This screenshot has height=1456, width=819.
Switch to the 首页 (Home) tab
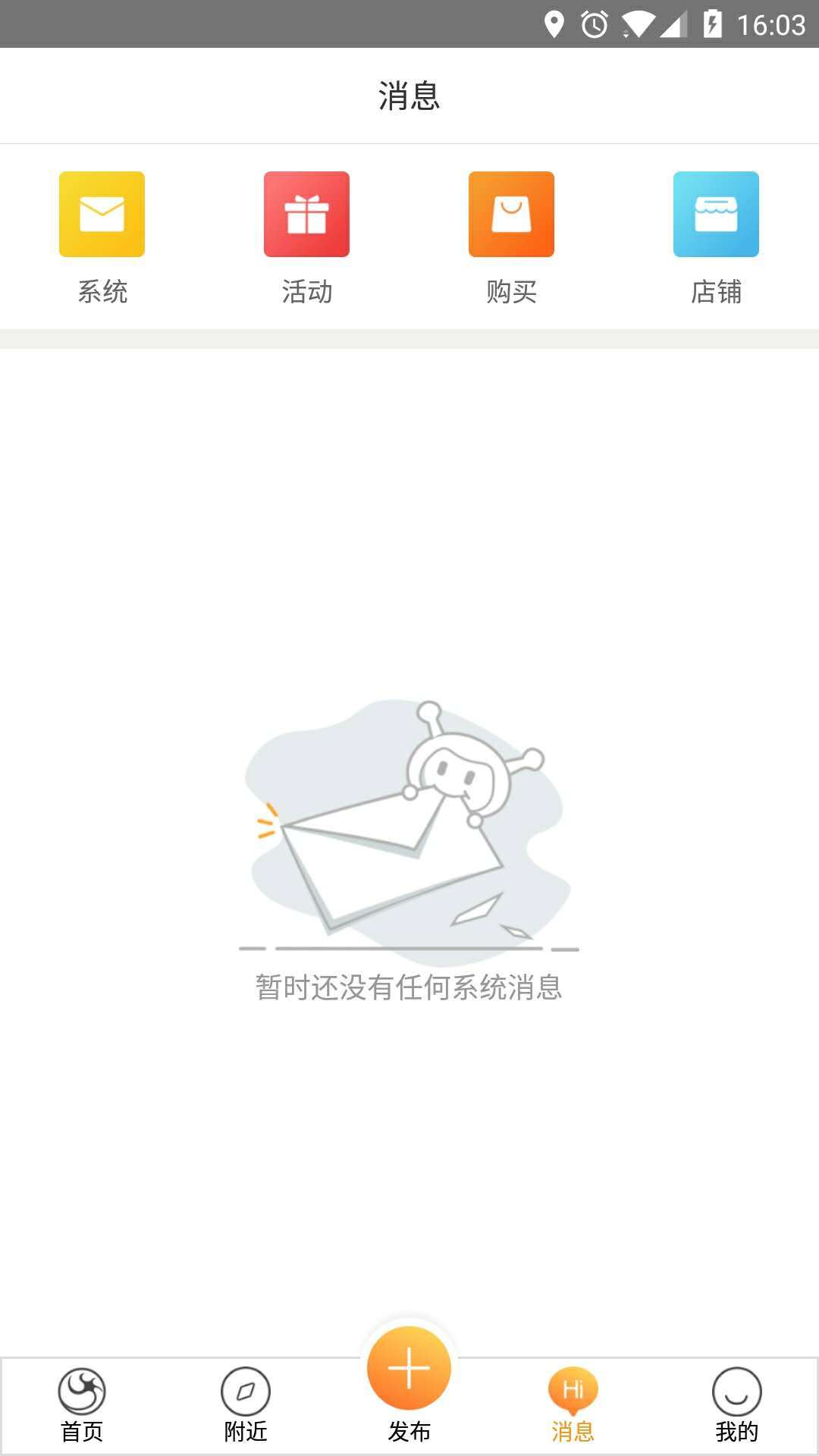click(x=82, y=1404)
